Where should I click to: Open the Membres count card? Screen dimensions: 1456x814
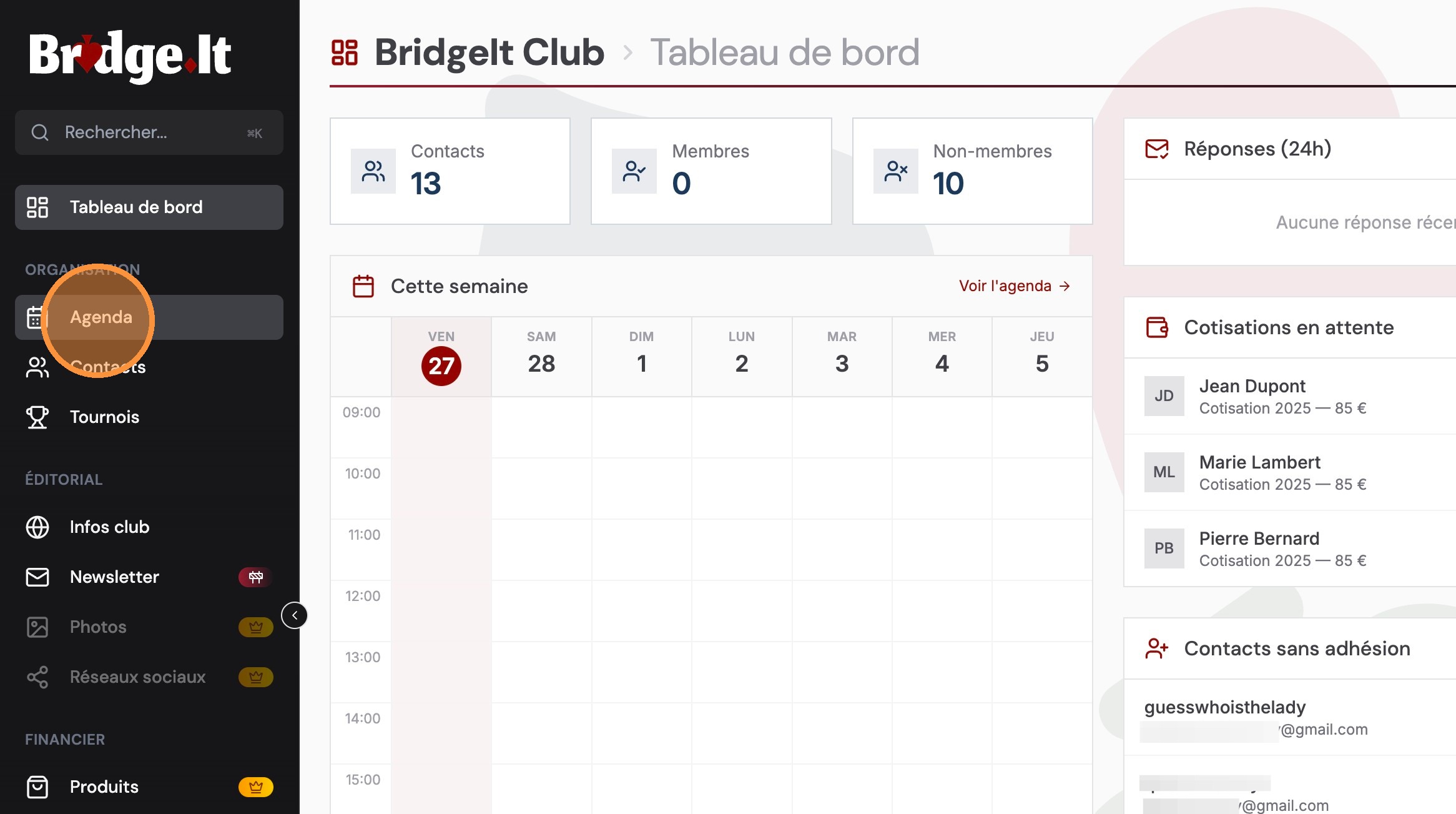point(711,171)
